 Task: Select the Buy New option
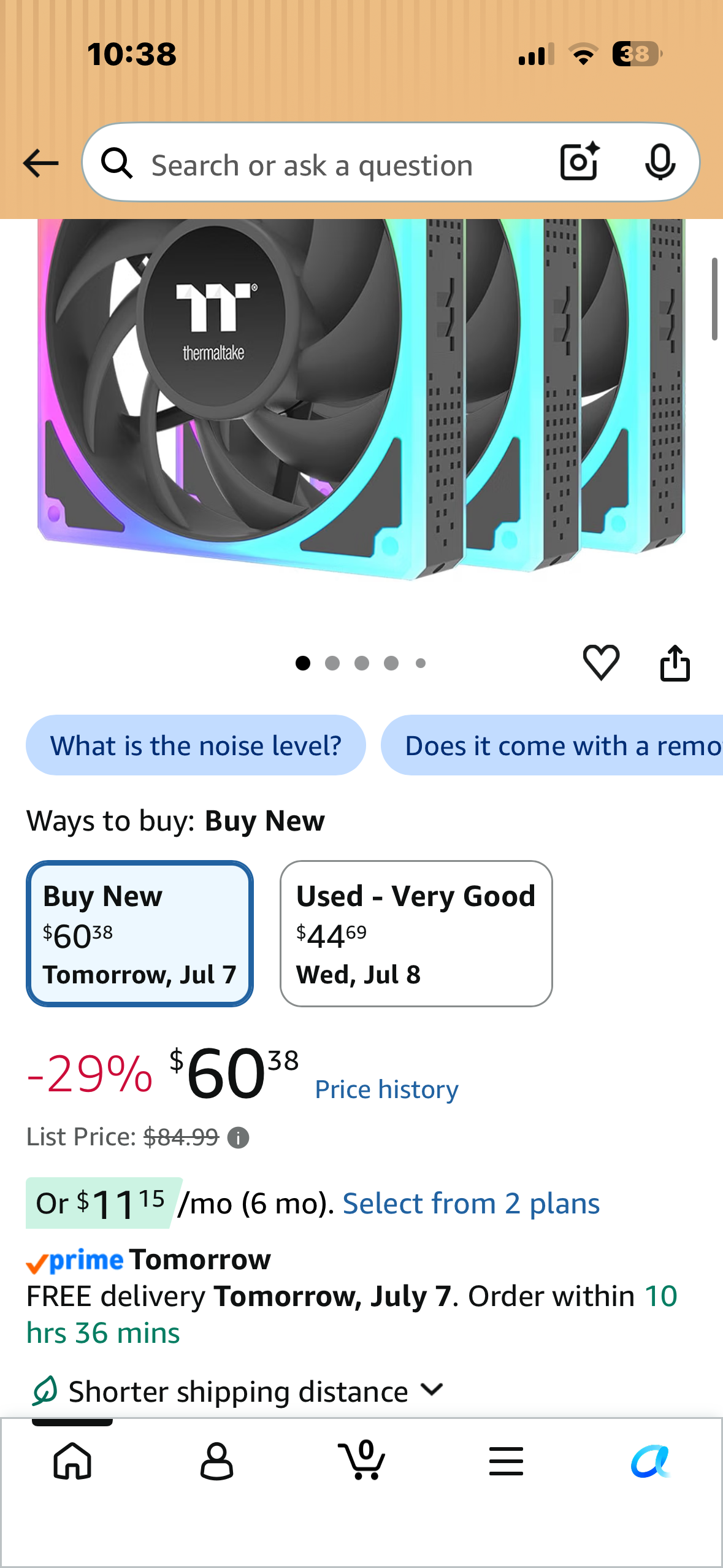pyautogui.click(x=140, y=934)
